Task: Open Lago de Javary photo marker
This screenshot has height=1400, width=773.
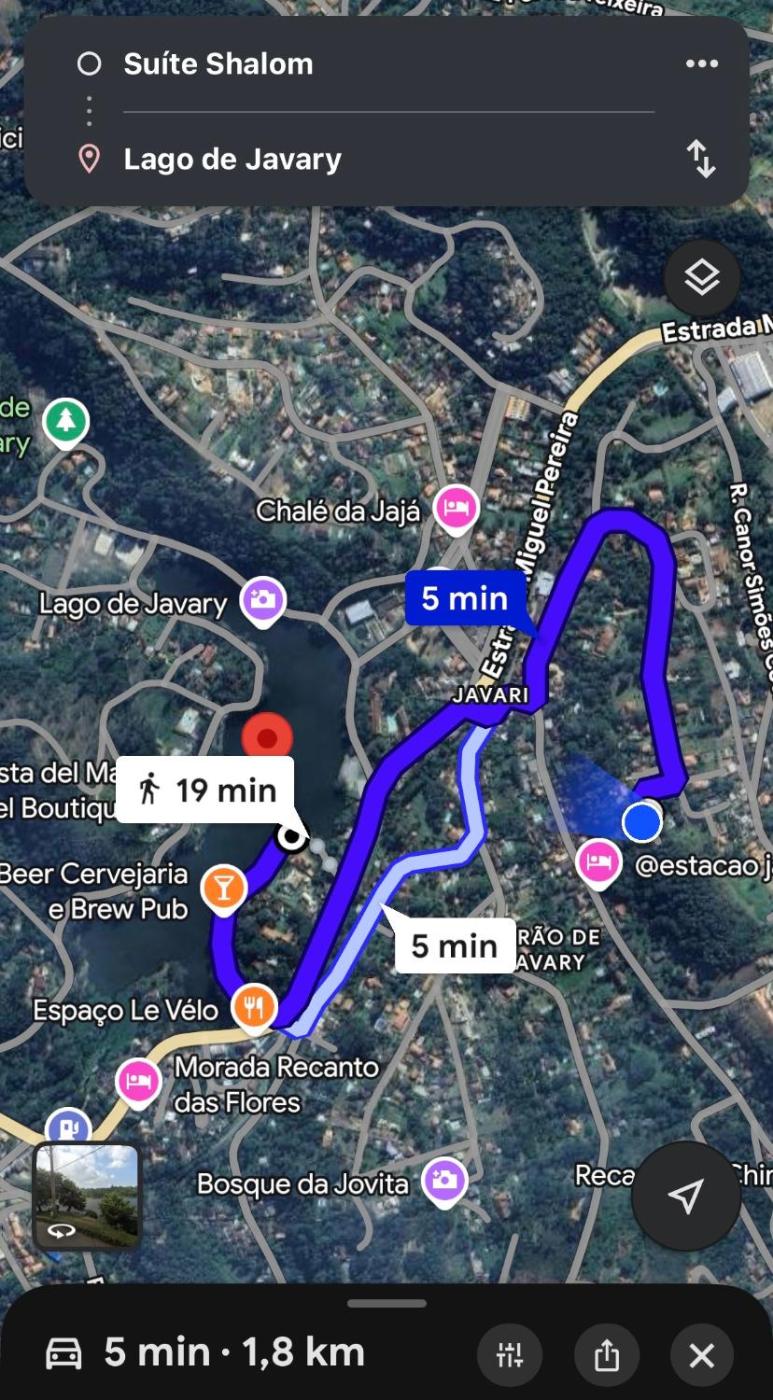Action: (263, 600)
